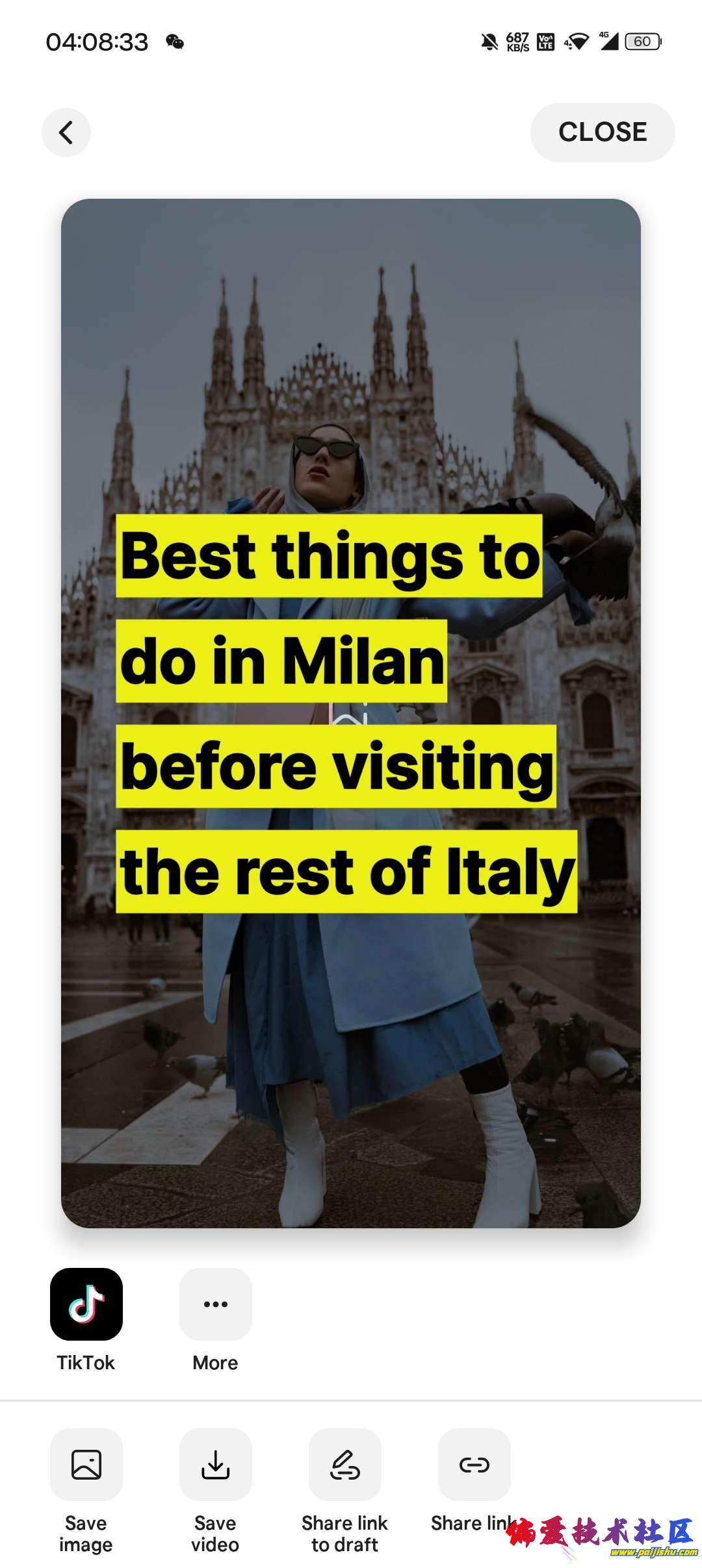Tap the CLOSE button
The width and height of the screenshot is (702, 1568).
coord(602,133)
